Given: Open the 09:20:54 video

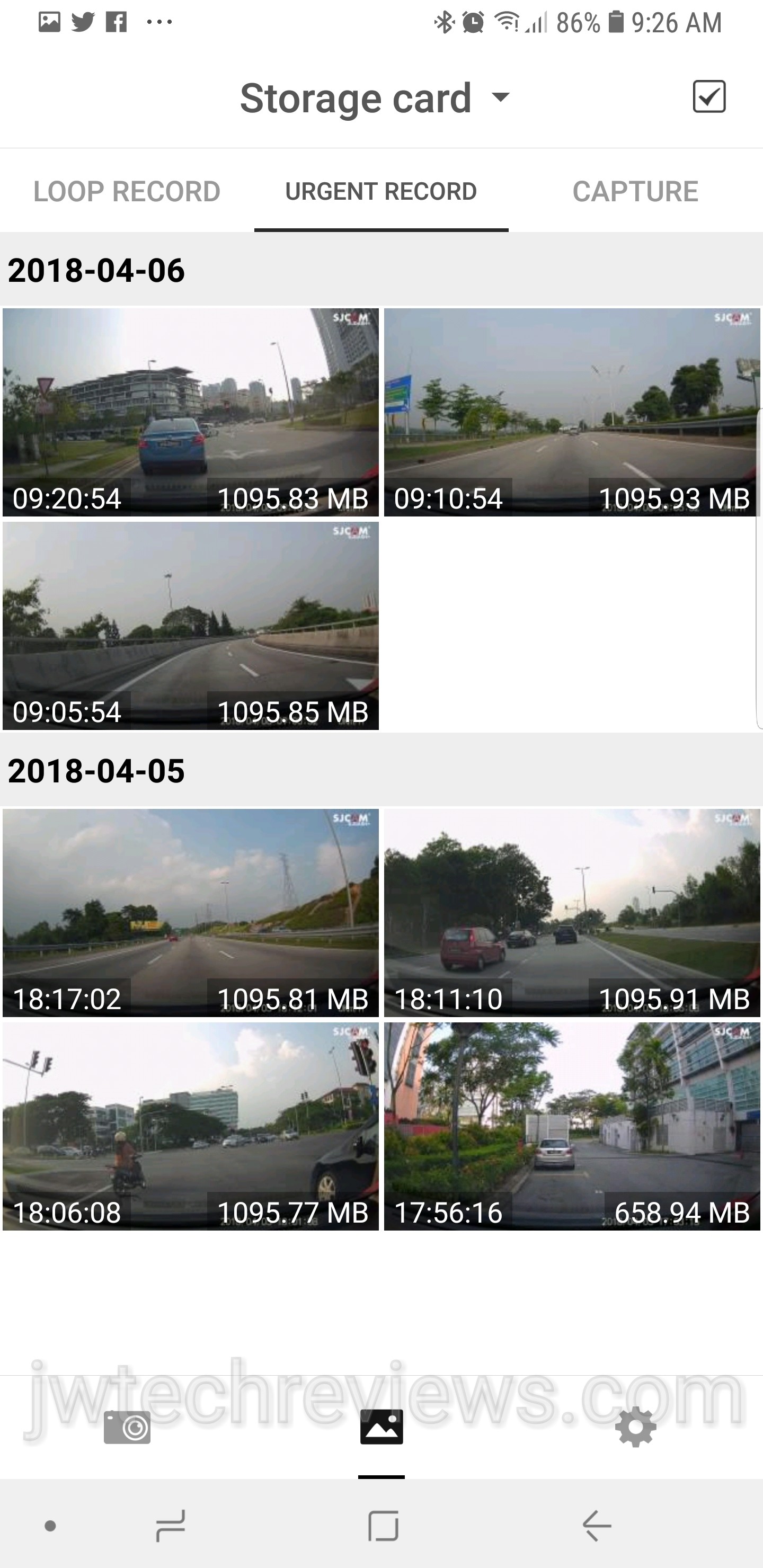Looking at the screenshot, I should [x=191, y=412].
